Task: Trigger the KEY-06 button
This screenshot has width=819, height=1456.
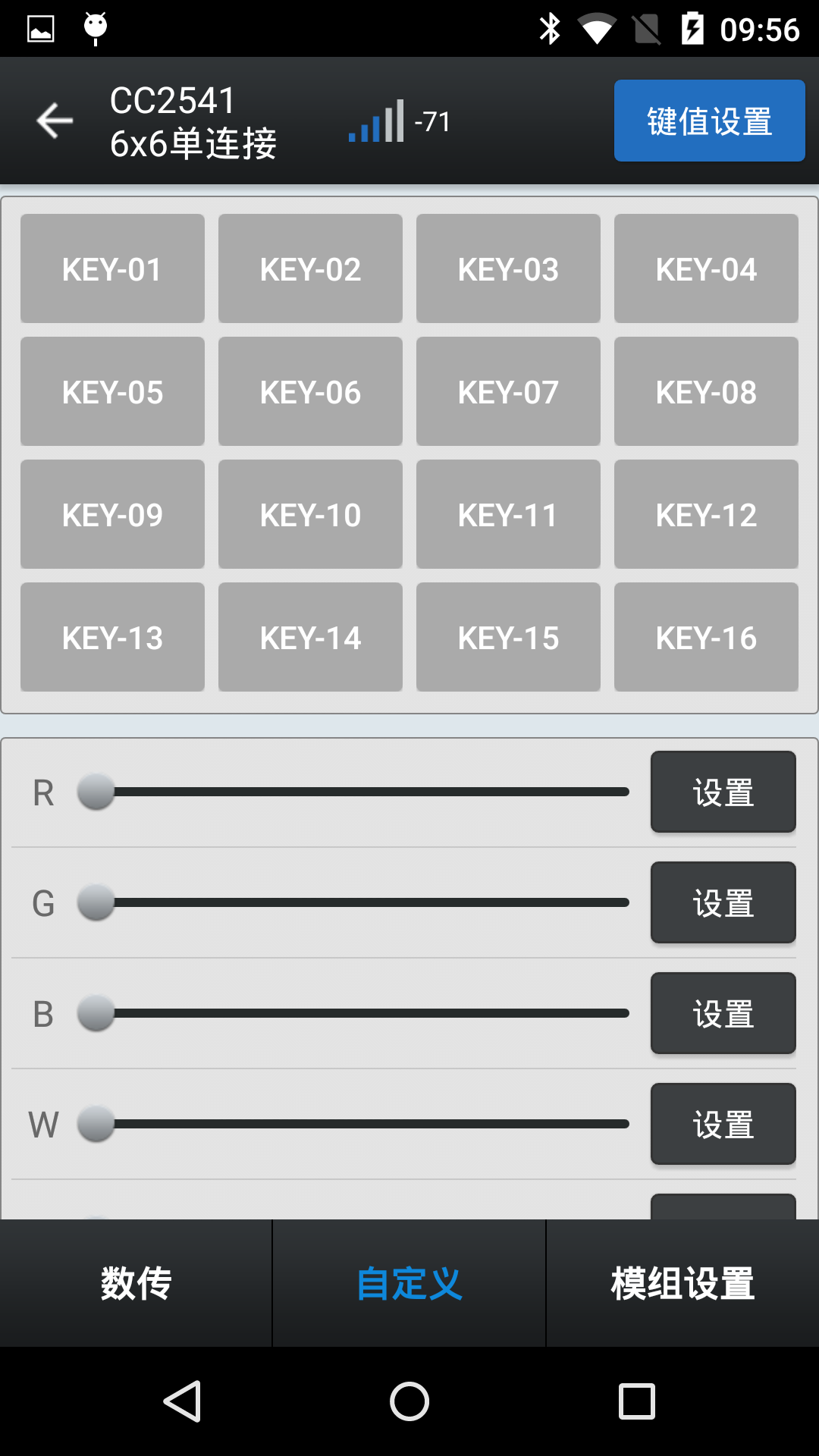Action: tap(310, 391)
